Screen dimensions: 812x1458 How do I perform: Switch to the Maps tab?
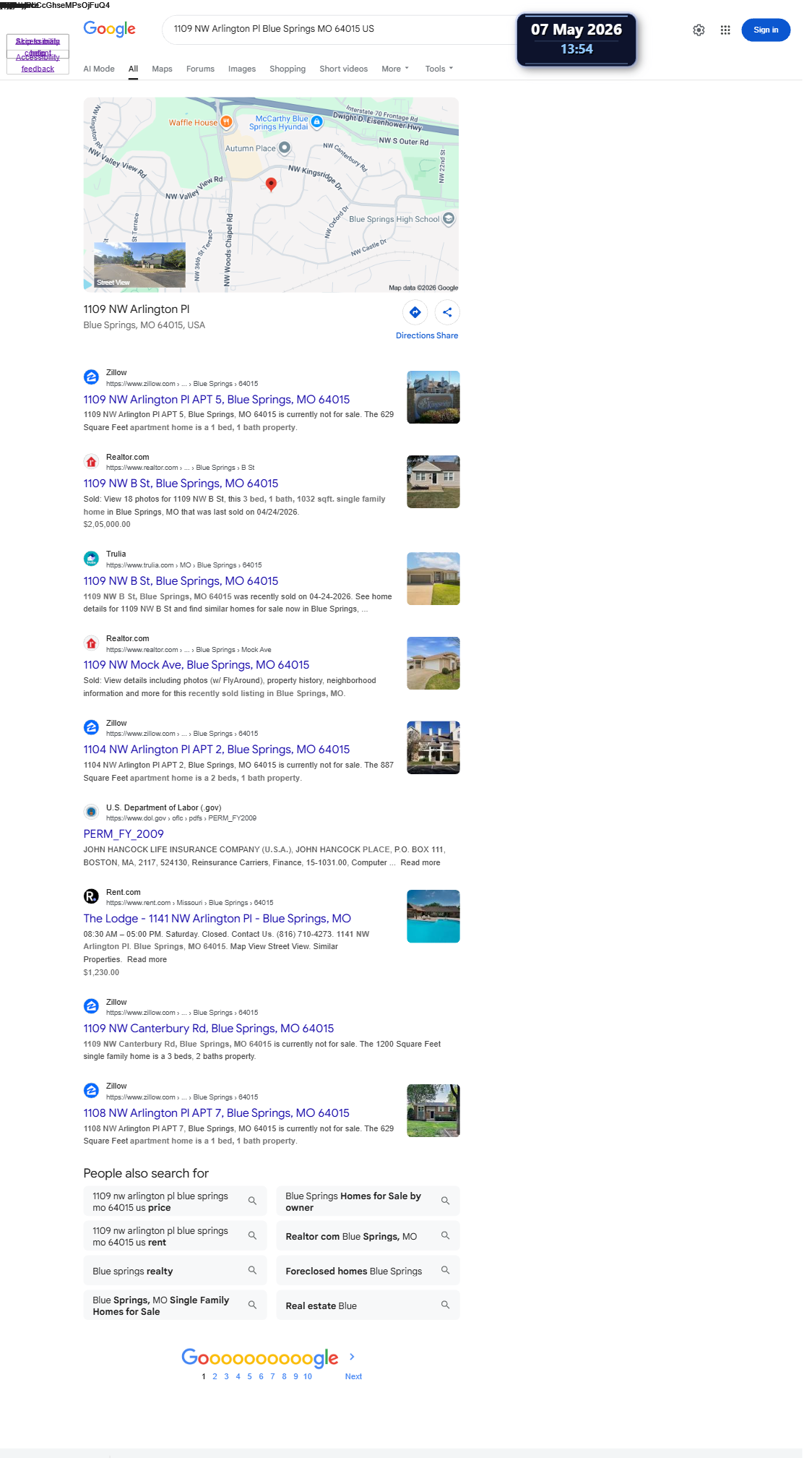tap(162, 69)
